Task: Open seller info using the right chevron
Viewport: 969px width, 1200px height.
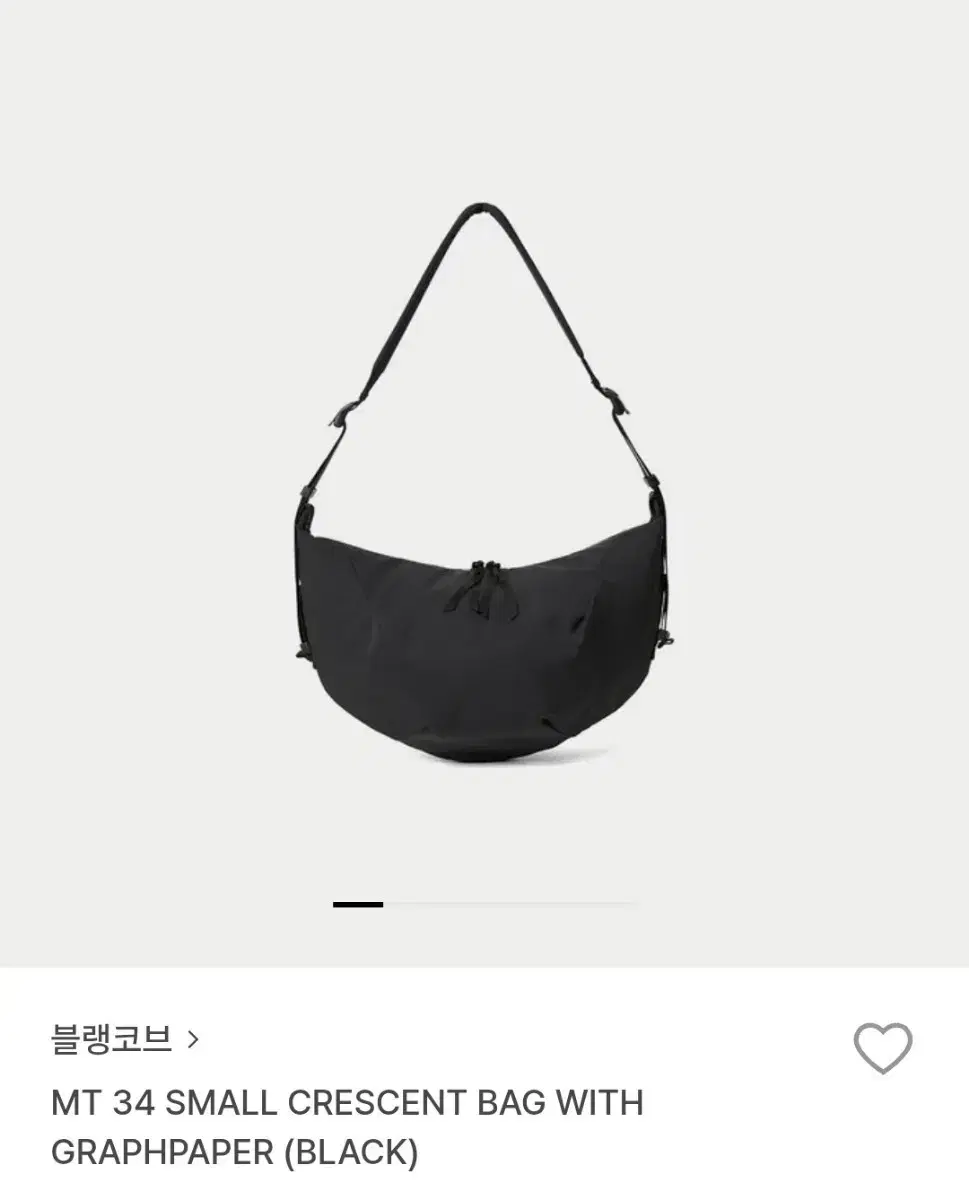Action: (x=195, y=1038)
